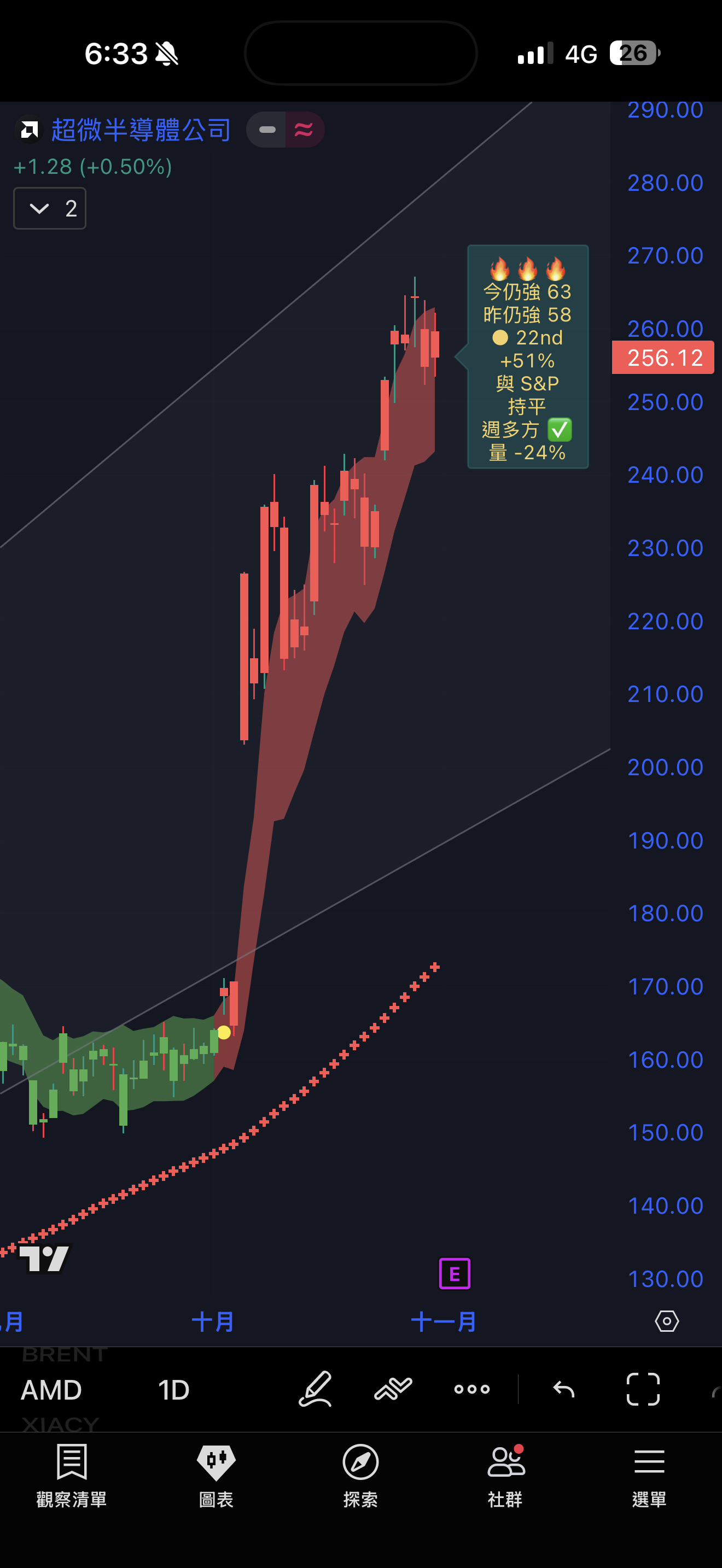The height and width of the screenshot is (1568, 722).
Task: Open the 超微半導體公司 symbol details
Action: [140, 130]
